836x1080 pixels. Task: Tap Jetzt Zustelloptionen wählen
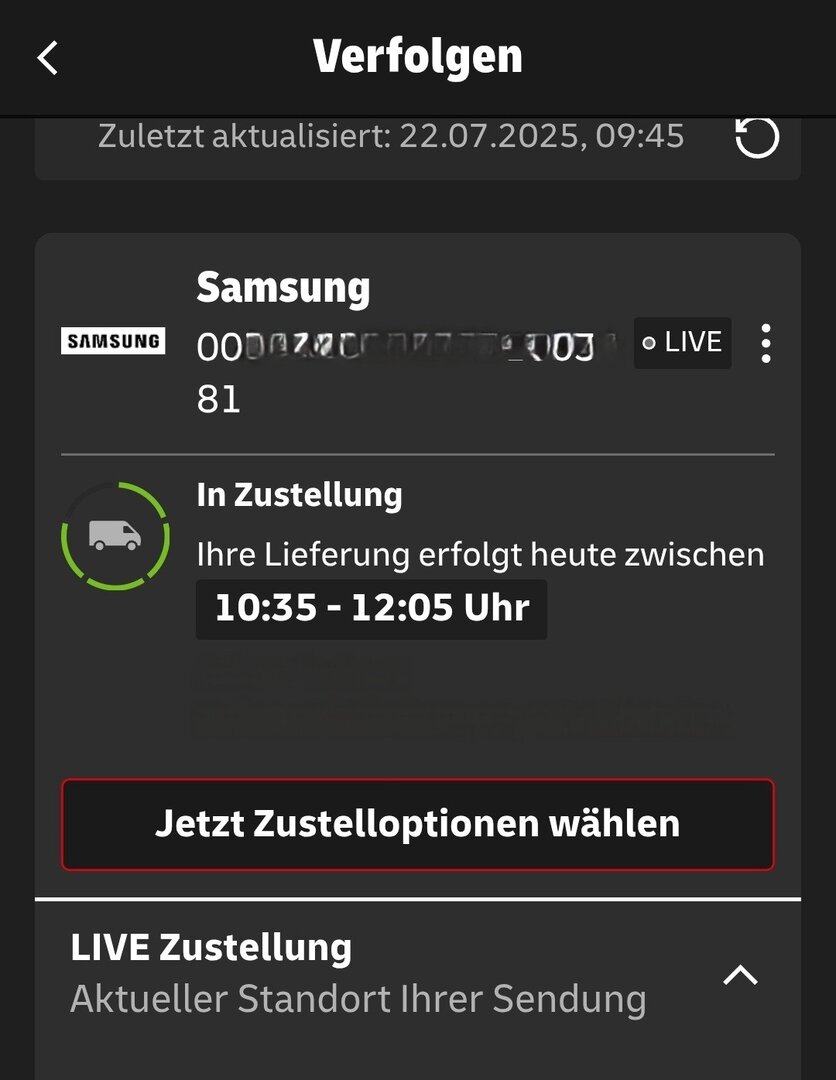tap(418, 824)
